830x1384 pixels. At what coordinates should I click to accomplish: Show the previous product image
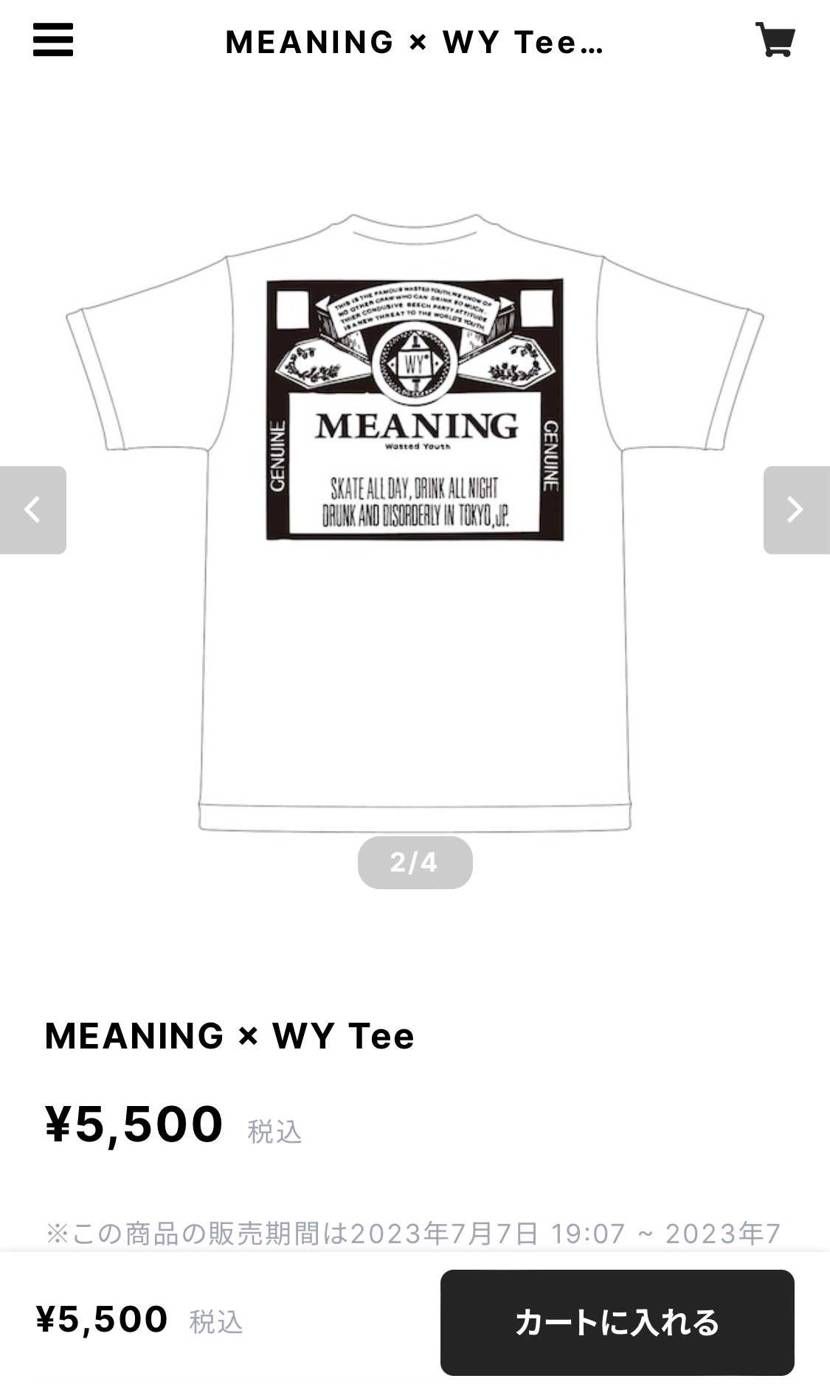pos(32,510)
